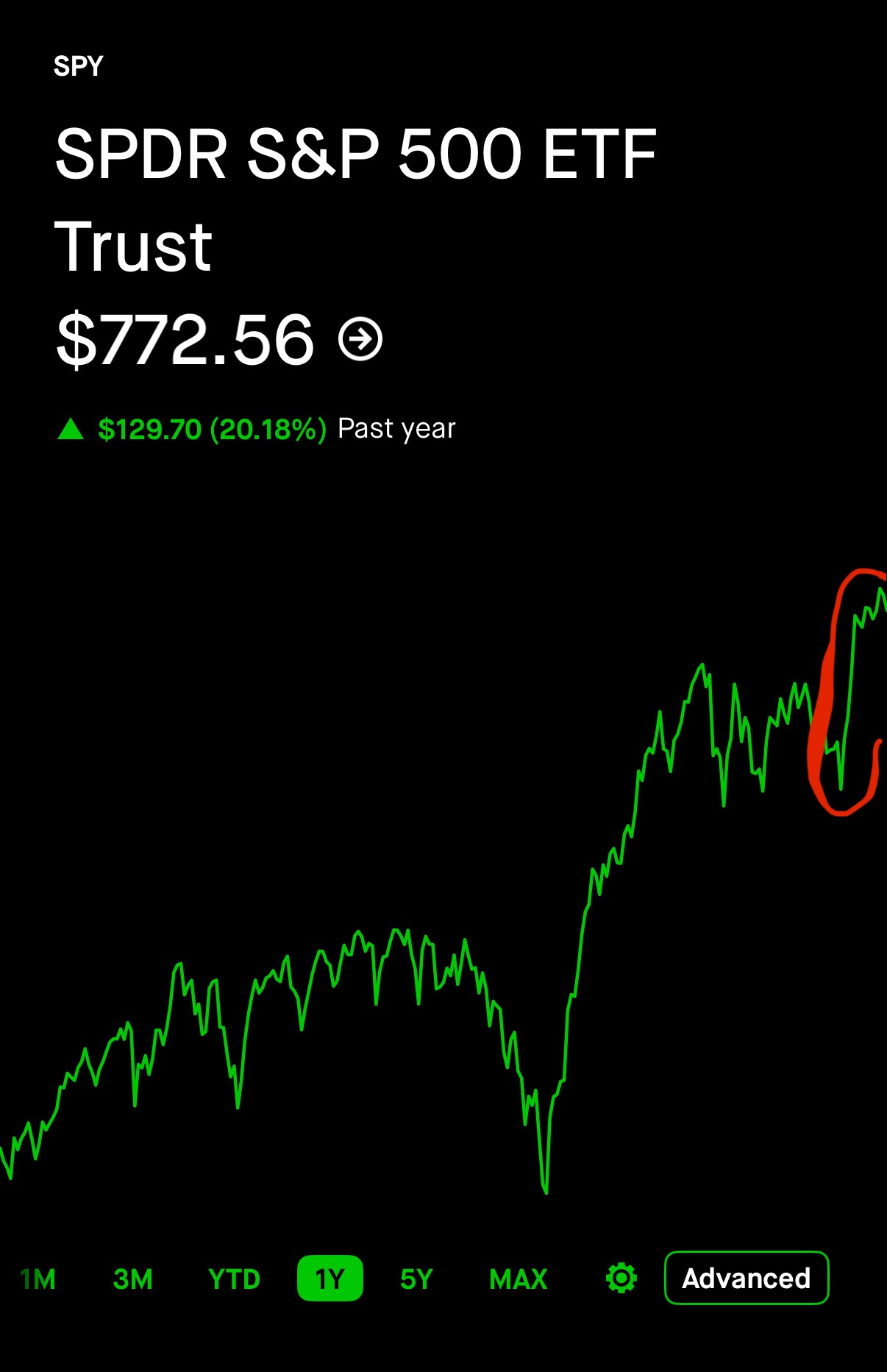The image size is (887, 1372).
Task: View the 5Y chart range
Action: tap(417, 1279)
